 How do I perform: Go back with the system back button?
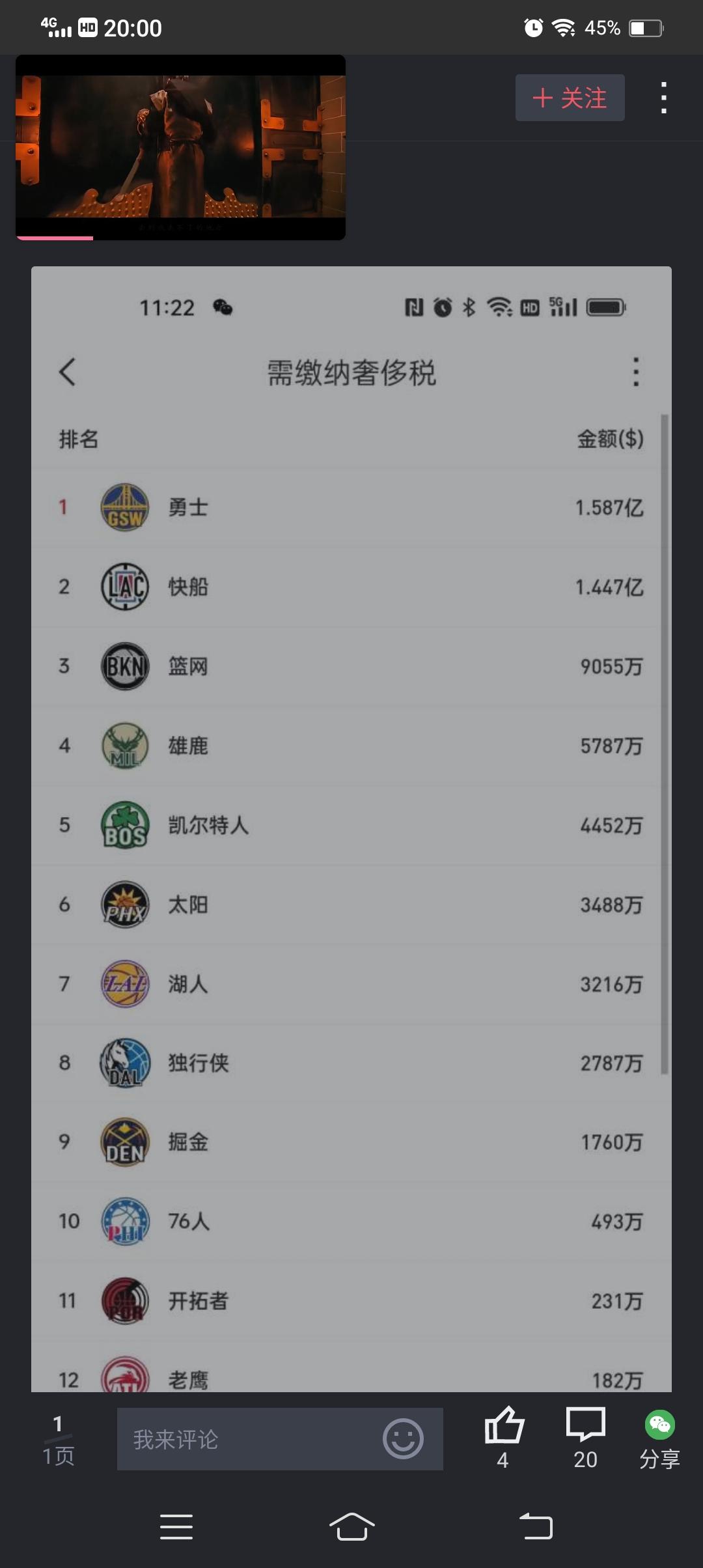(536, 1526)
